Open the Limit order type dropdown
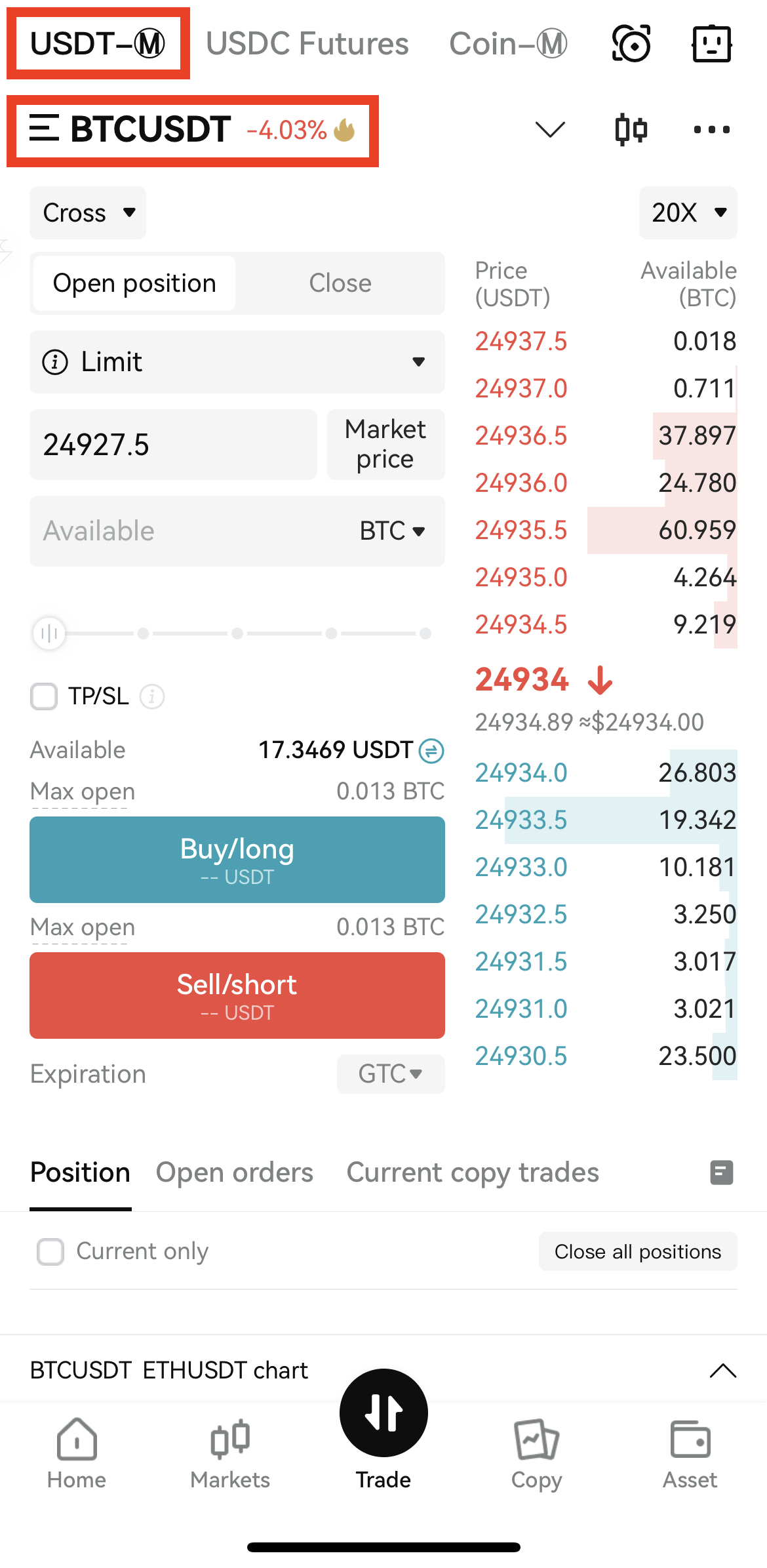This screenshot has width=767, height=1568. (x=237, y=362)
